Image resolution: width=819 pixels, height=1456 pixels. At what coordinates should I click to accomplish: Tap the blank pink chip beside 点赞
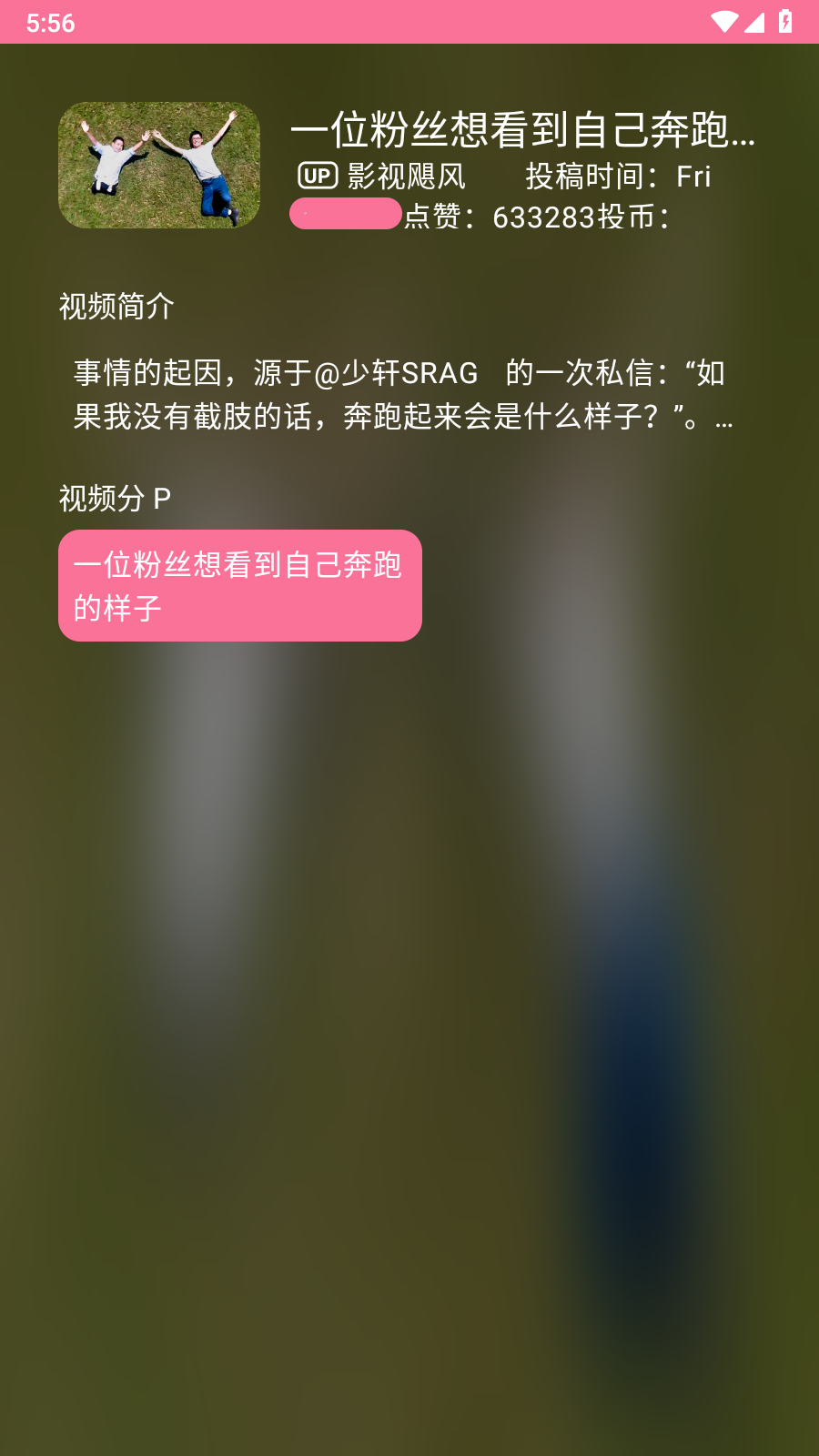(346, 214)
